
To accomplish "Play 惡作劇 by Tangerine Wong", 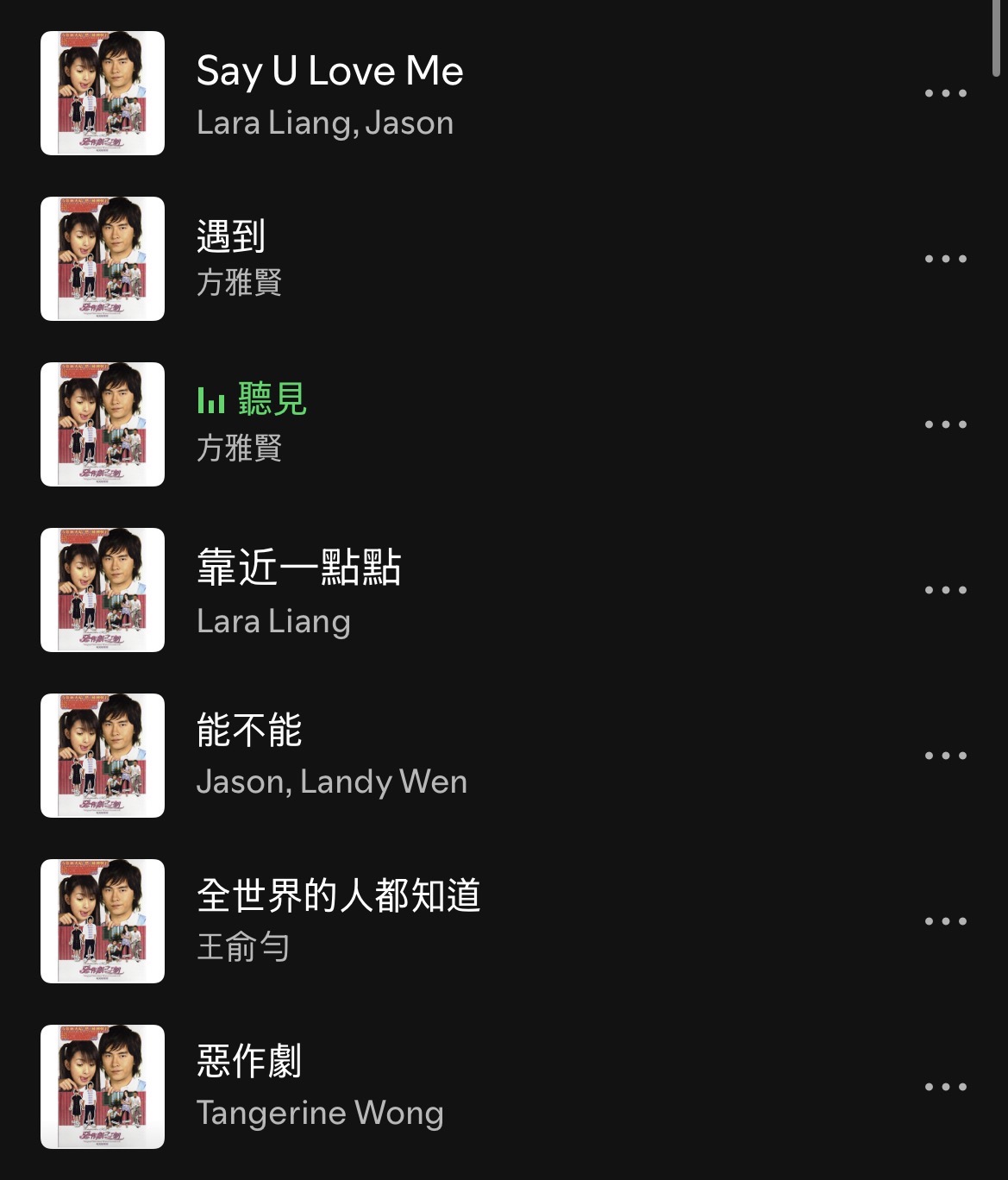I will tap(249, 1062).
